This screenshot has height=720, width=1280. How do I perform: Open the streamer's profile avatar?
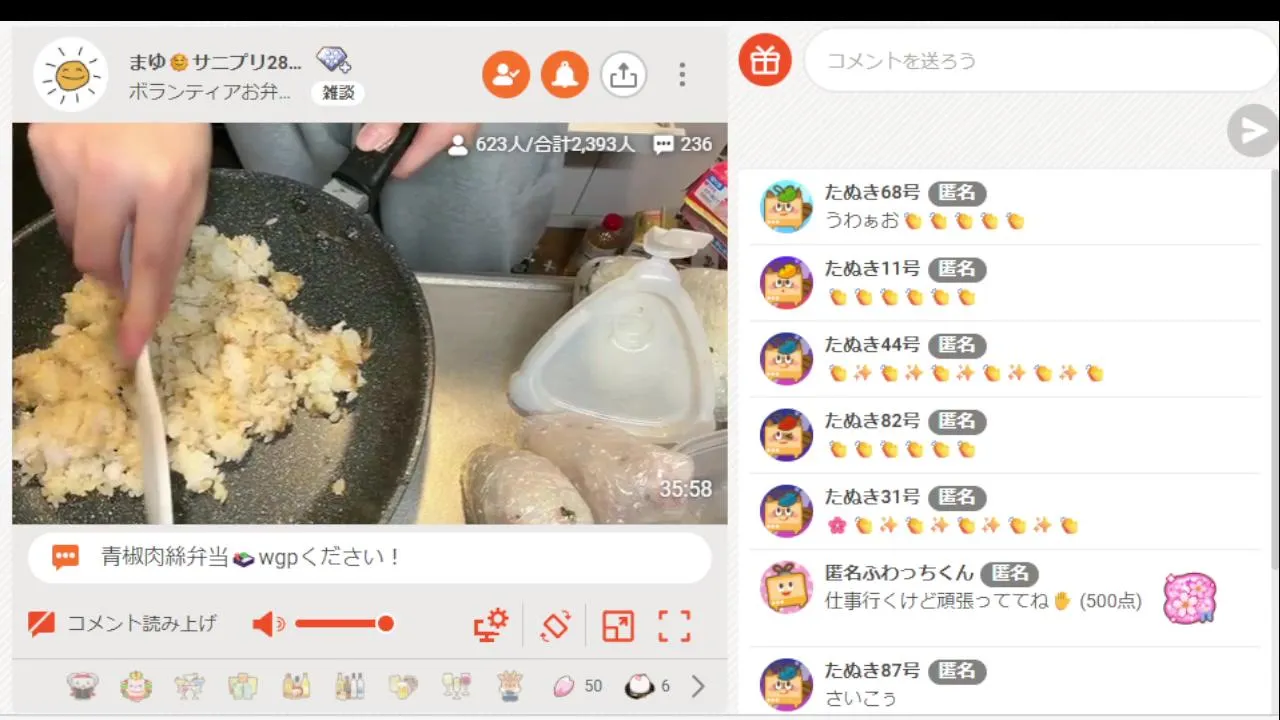pos(70,74)
